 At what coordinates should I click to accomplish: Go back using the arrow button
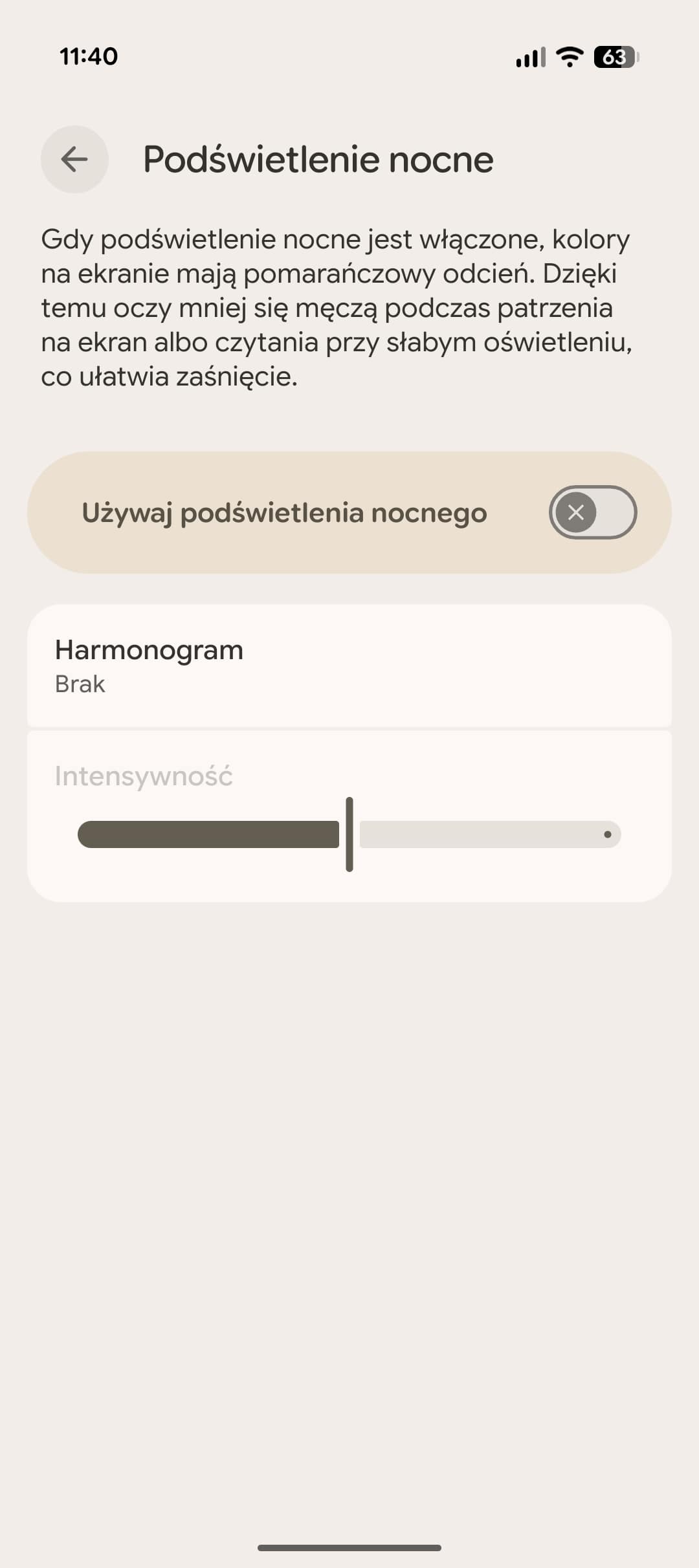pos(74,159)
